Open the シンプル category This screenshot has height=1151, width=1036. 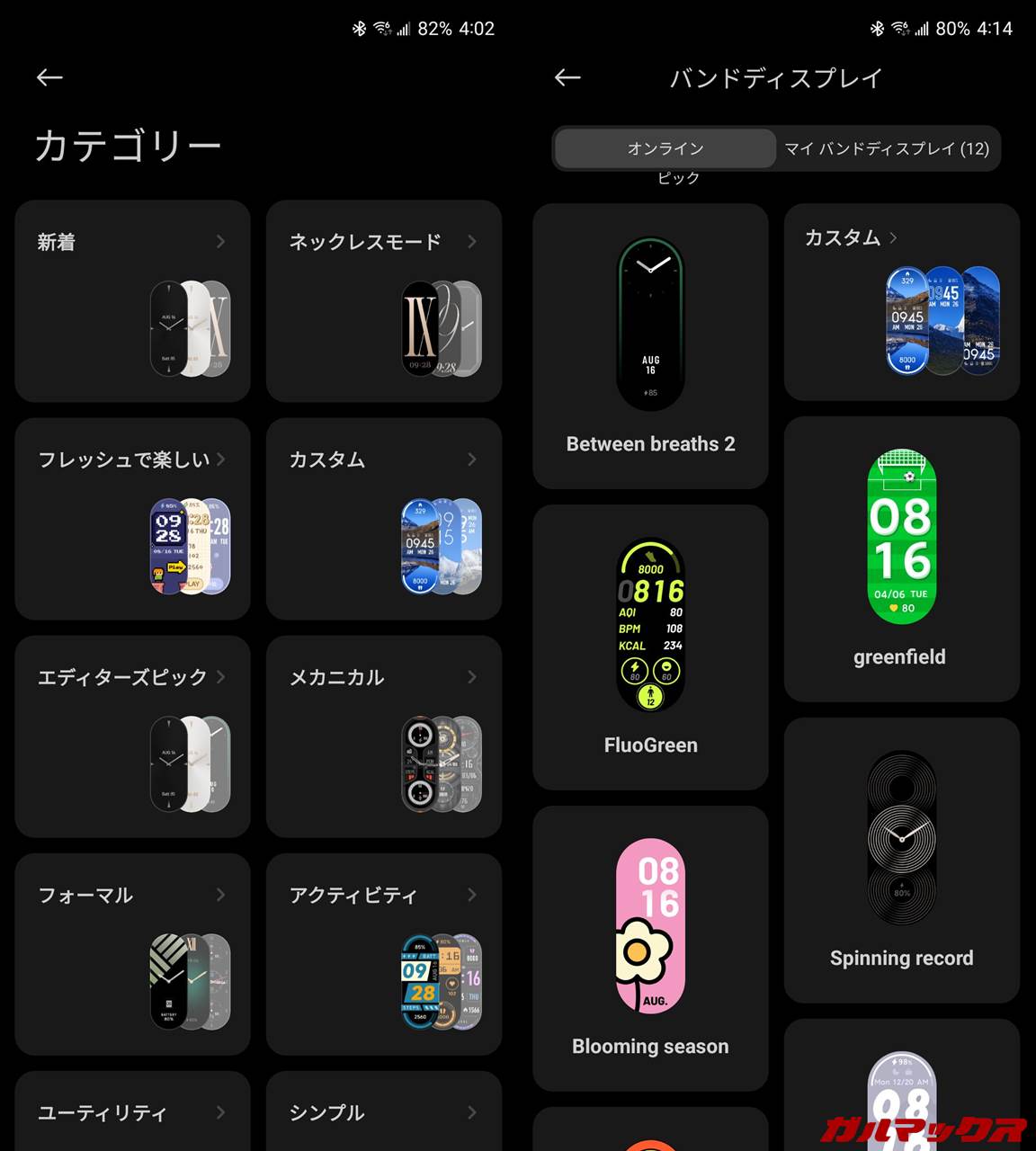tap(384, 1113)
